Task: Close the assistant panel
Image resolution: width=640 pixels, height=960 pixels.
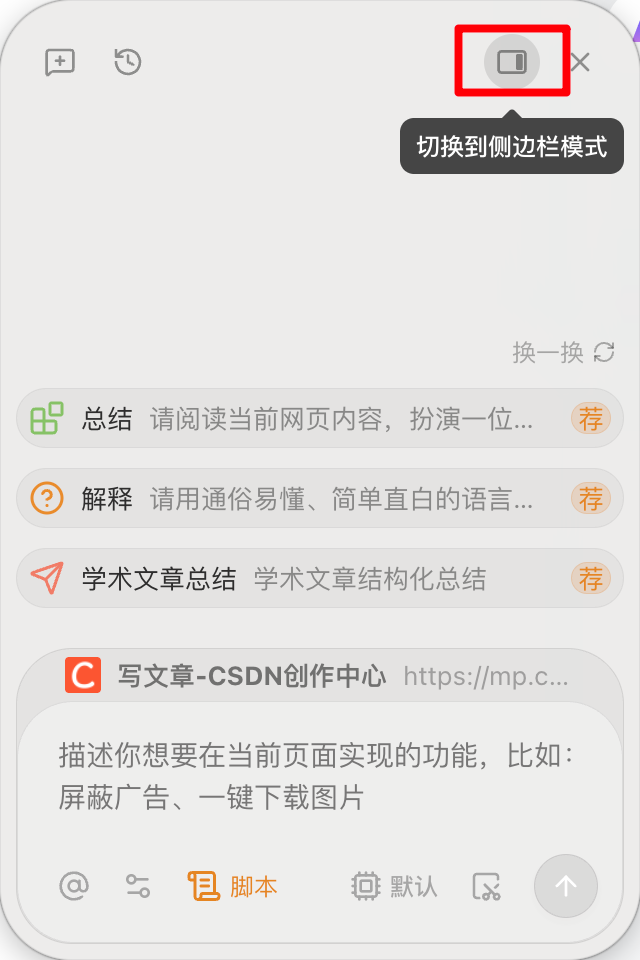Action: click(x=580, y=62)
